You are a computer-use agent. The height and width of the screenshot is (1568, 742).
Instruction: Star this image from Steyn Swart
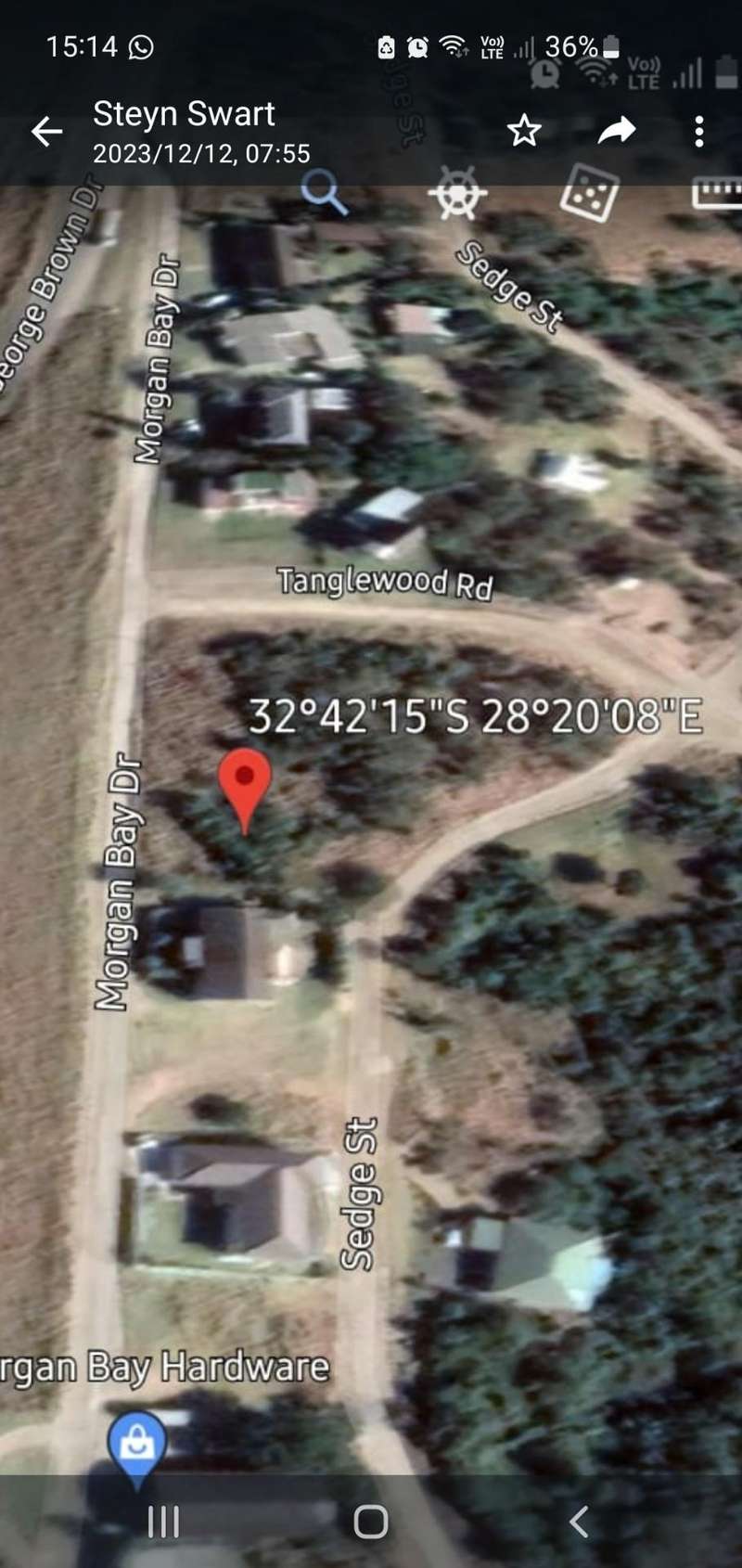(524, 132)
